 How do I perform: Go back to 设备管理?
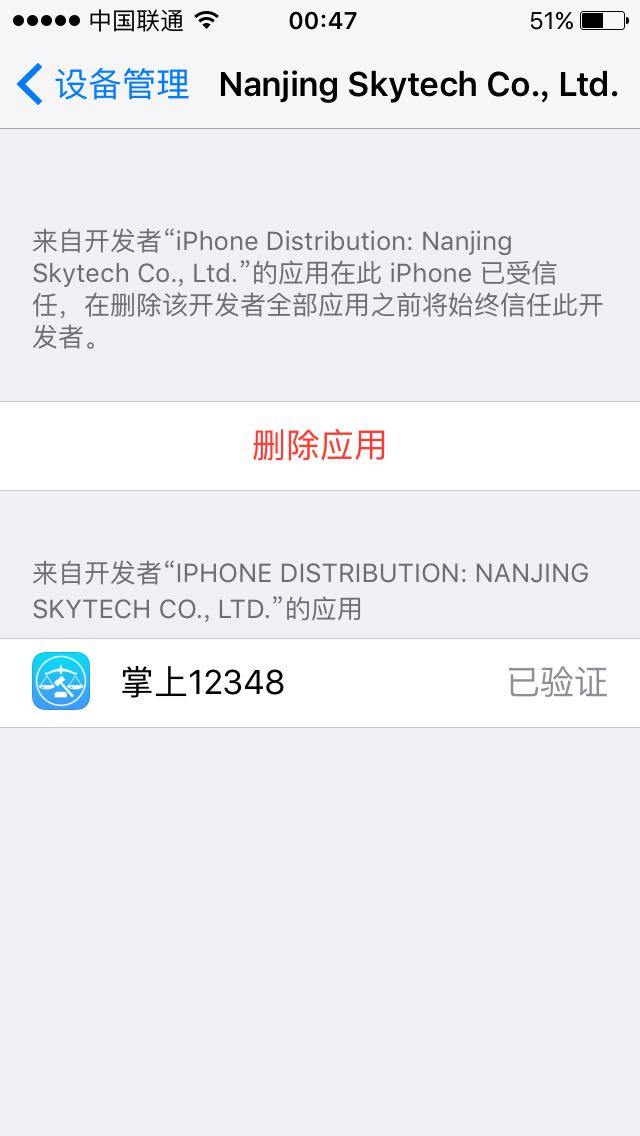click(102, 84)
